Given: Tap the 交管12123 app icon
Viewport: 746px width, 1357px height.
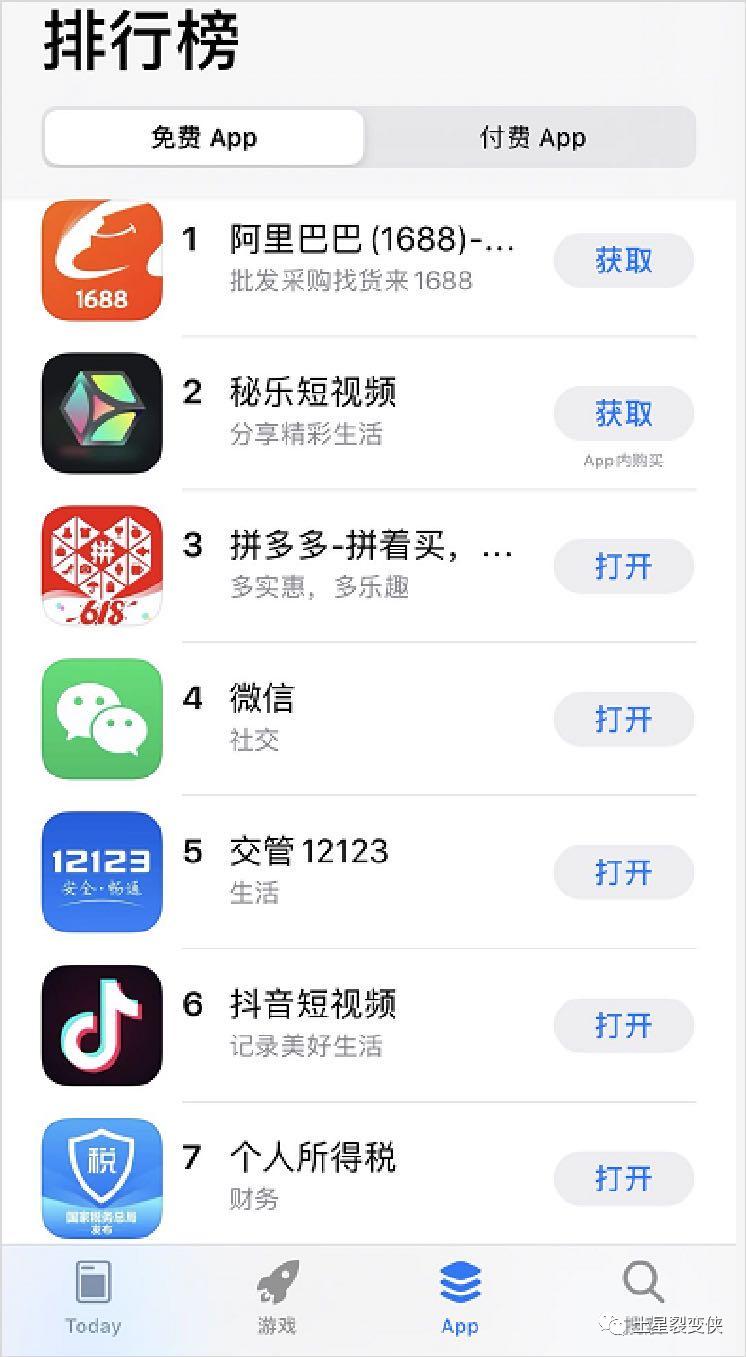Looking at the screenshot, I should click(x=101, y=872).
